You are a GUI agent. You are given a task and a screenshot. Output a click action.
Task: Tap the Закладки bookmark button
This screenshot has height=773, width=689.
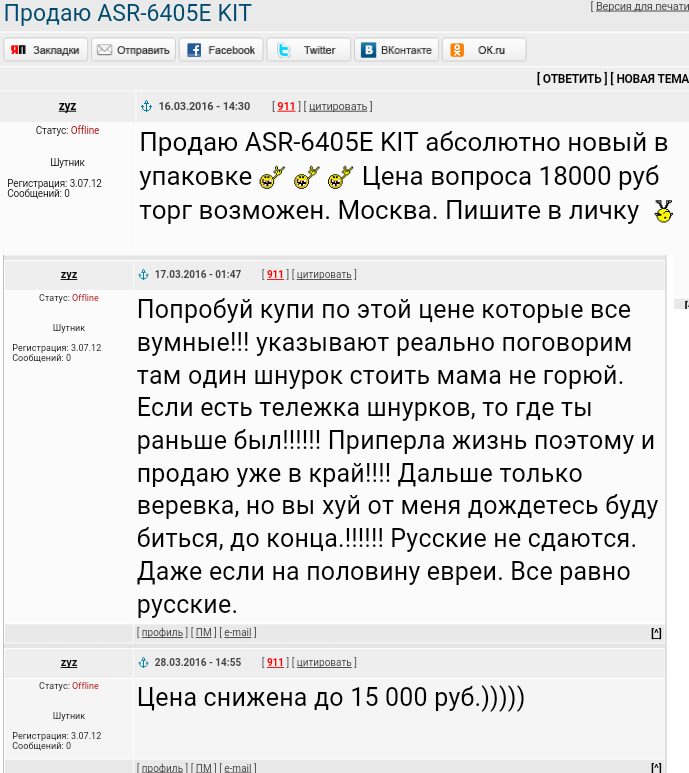(x=45, y=50)
